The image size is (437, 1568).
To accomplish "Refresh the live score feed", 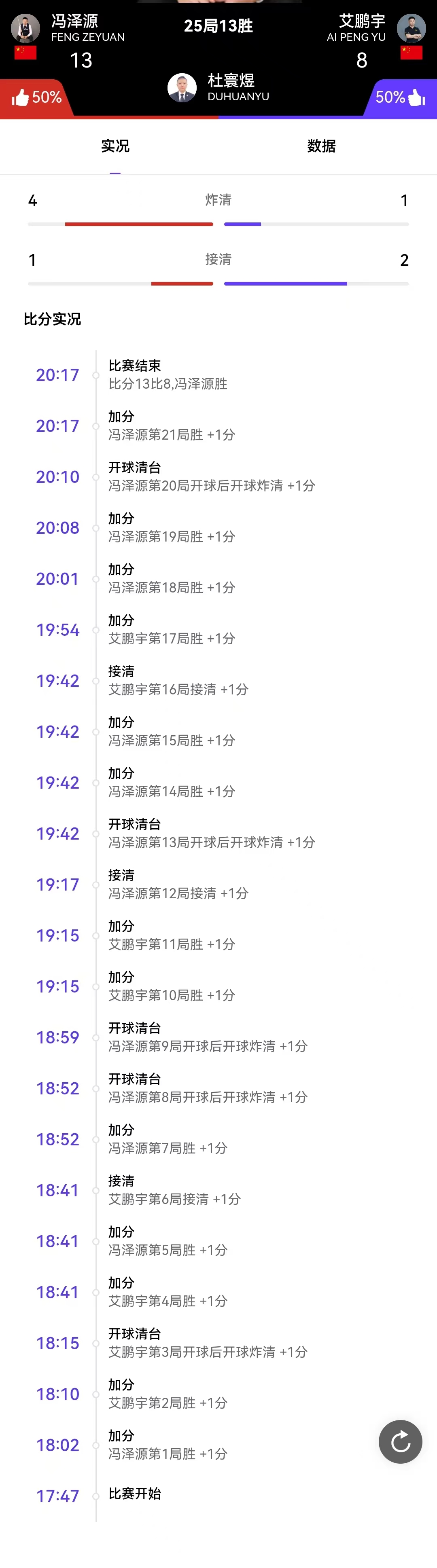I will pyautogui.click(x=400, y=1441).
